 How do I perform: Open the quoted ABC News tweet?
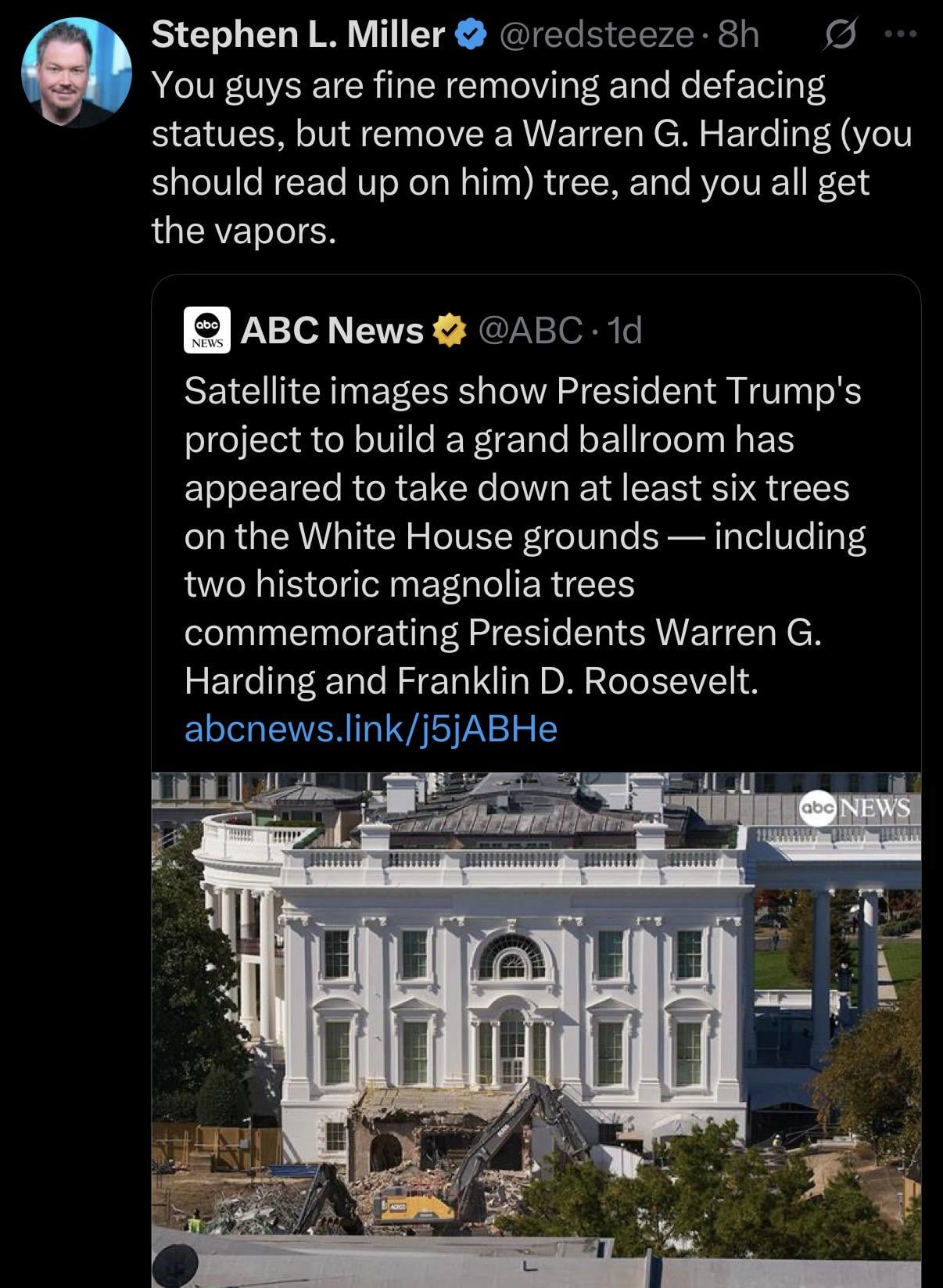pyautogui.click(x=524, y=532)
